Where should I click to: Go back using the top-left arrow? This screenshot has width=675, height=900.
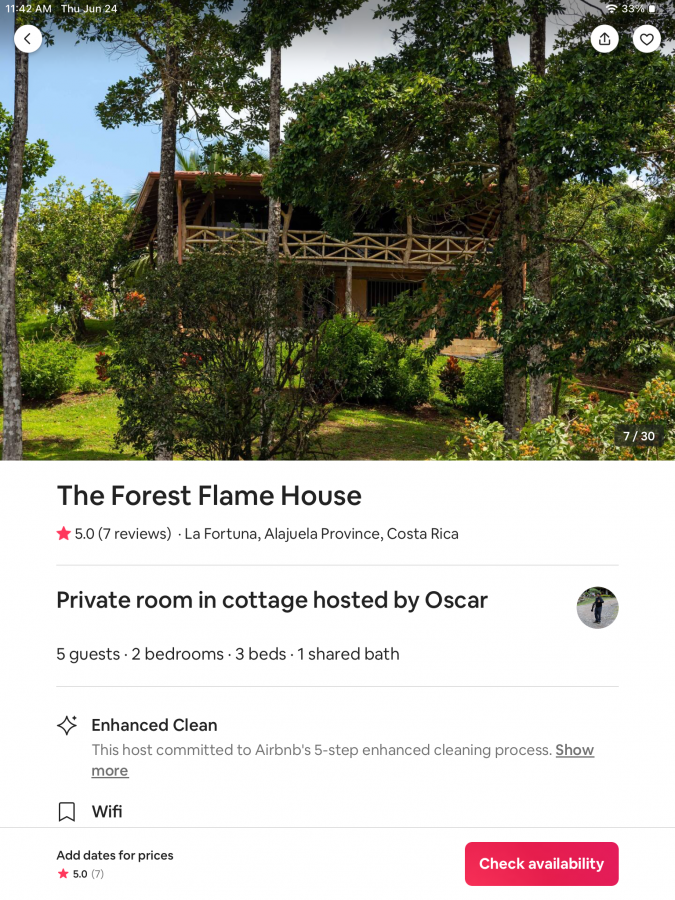tap(28, 39)
